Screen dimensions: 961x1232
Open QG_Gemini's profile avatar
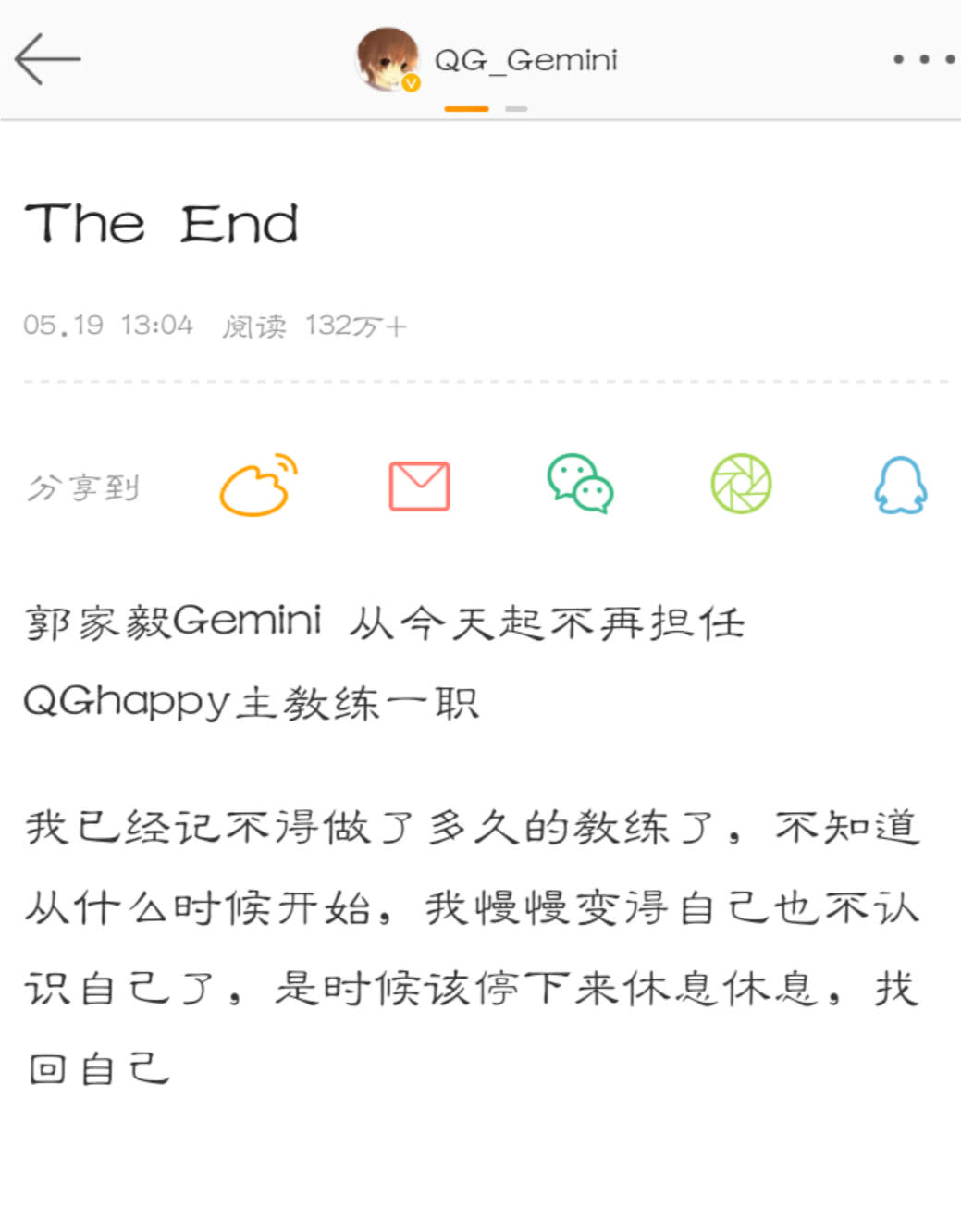tap(388, 59)
